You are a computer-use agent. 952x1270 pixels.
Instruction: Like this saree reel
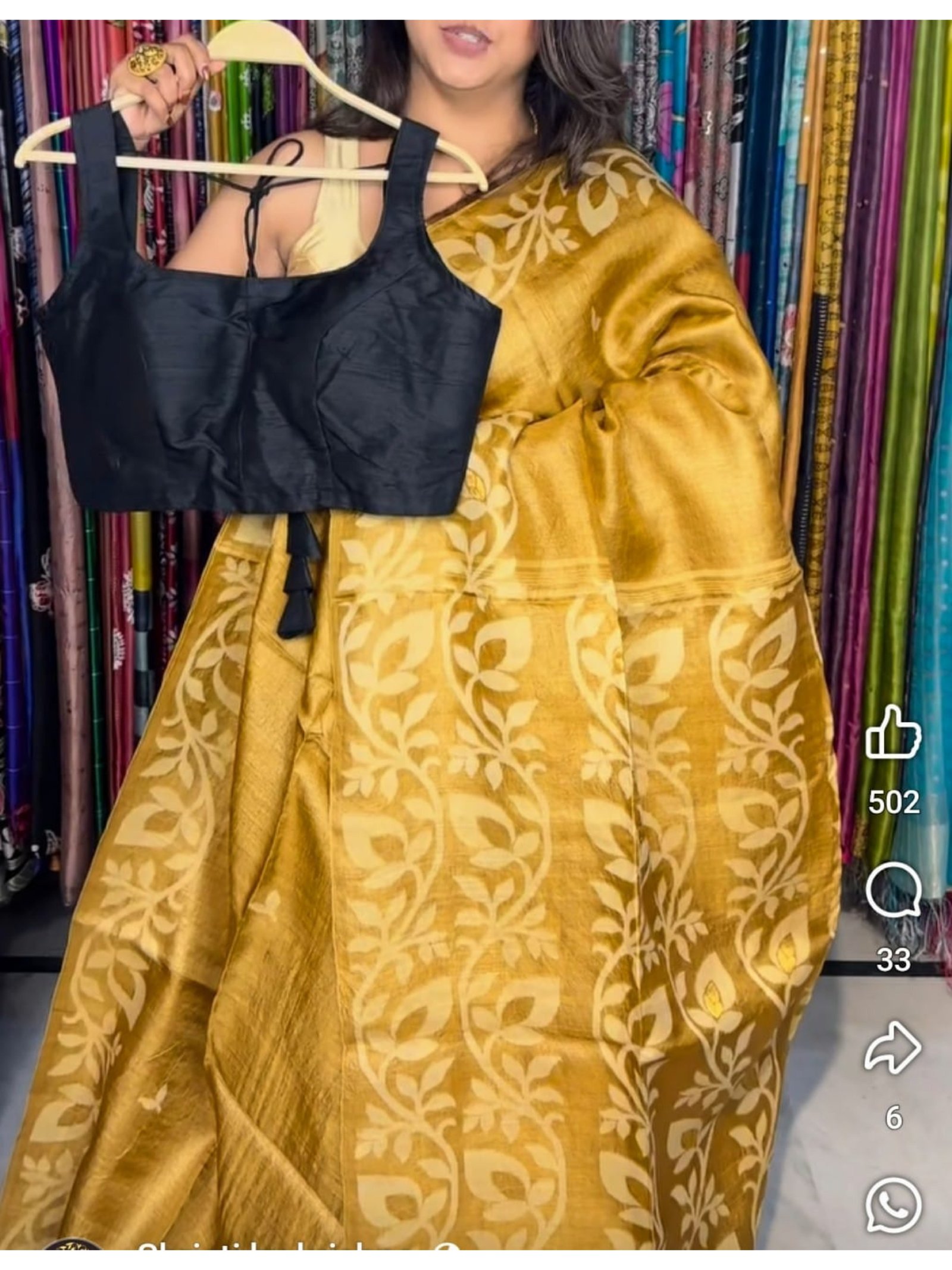point(893,733)
